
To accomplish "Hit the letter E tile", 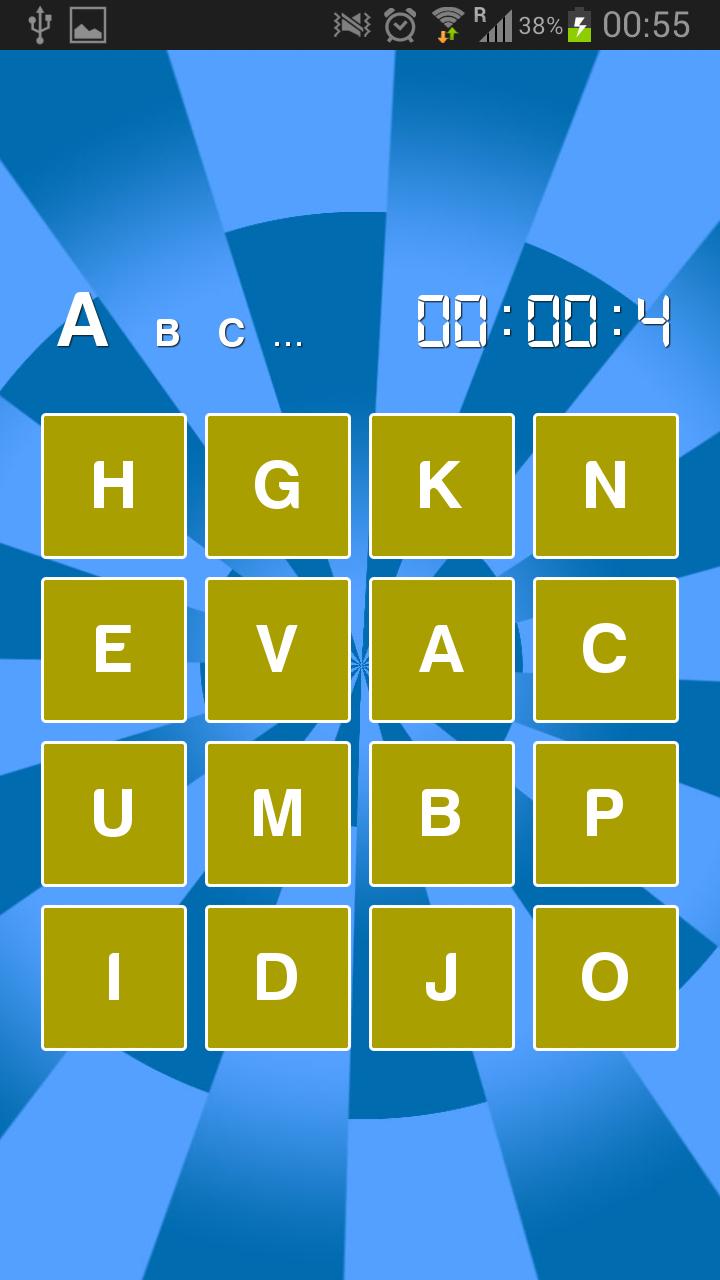I will point(113,650).
